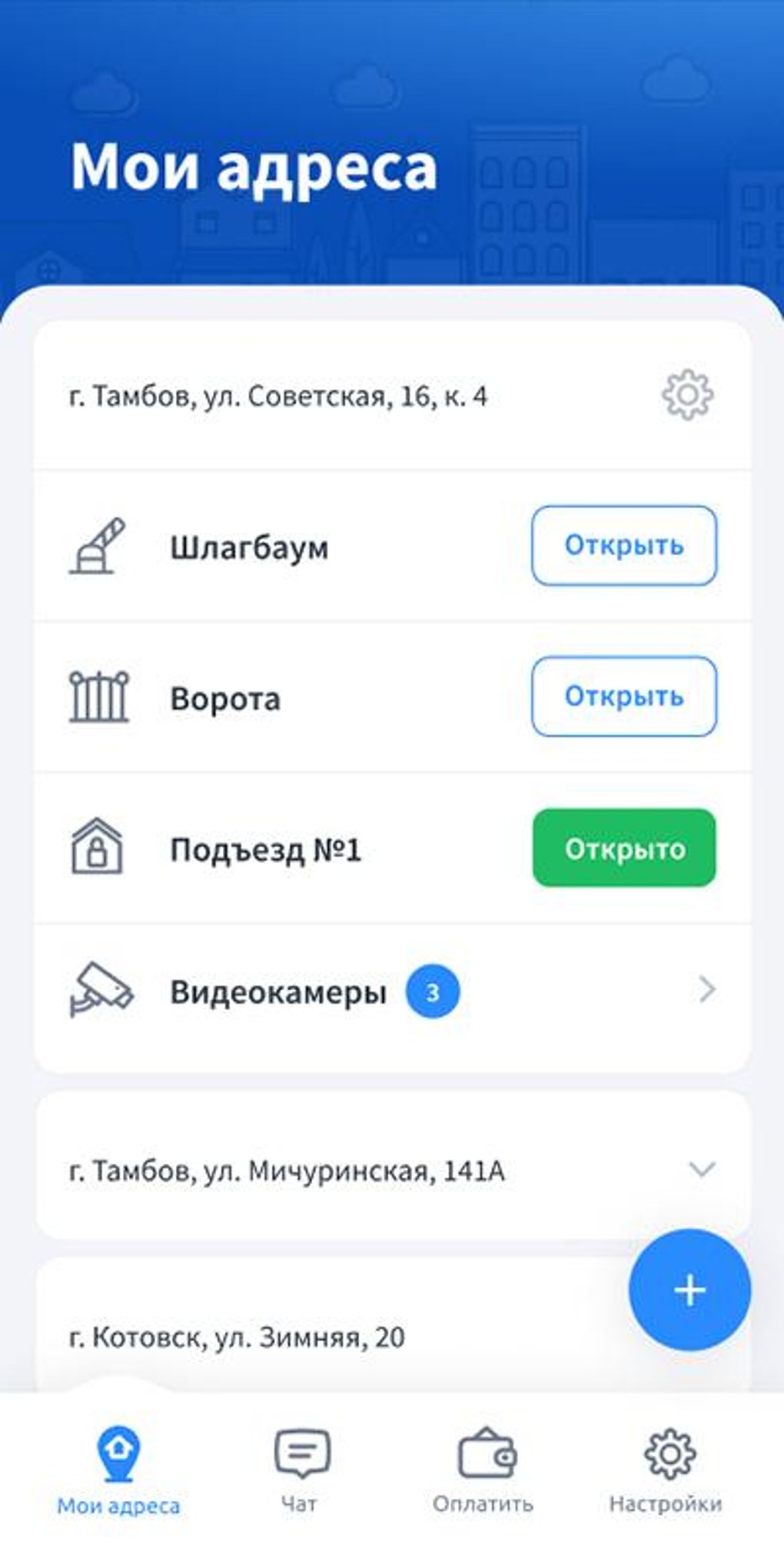
Task: Open the Ворота gate with Открыть
Action: 623,696
